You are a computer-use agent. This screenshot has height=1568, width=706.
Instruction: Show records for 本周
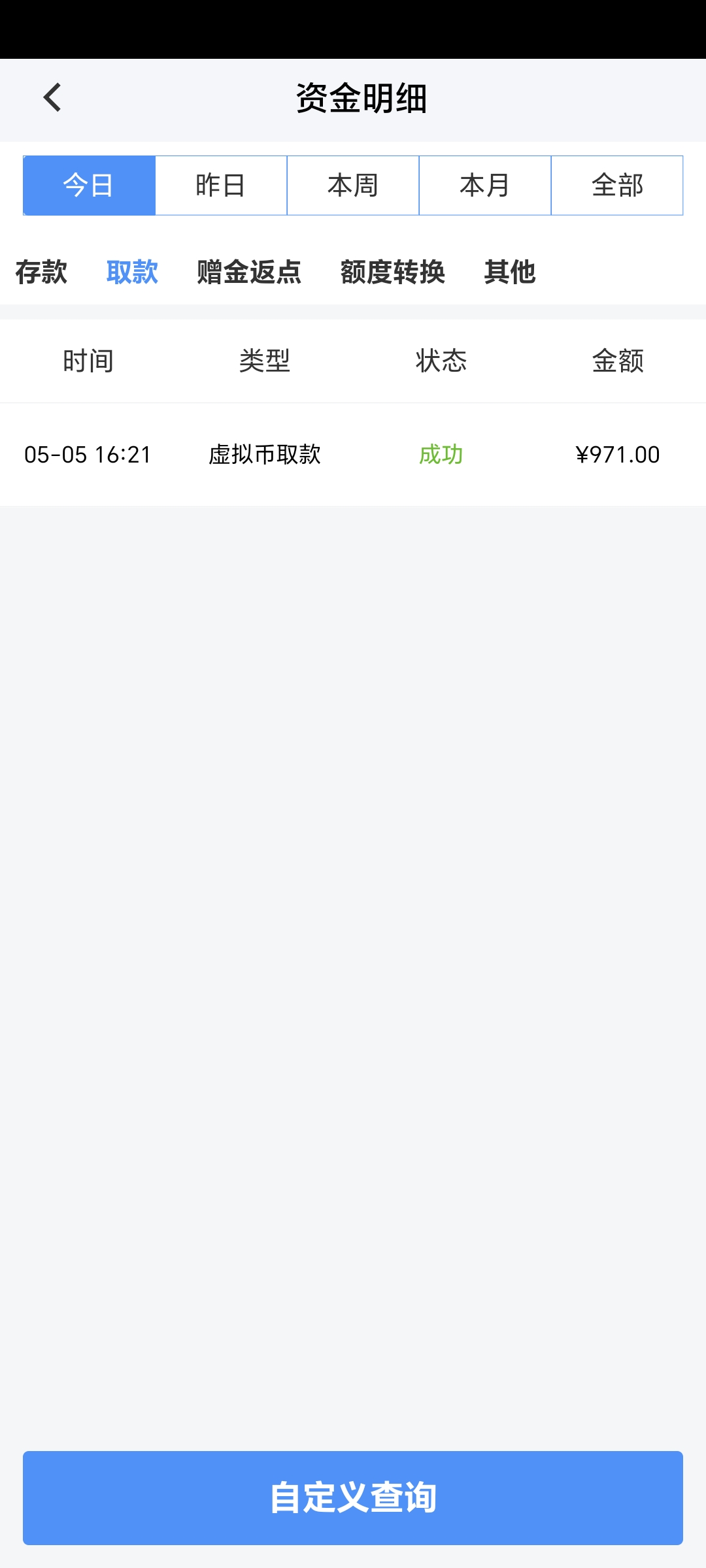(353, 186)
